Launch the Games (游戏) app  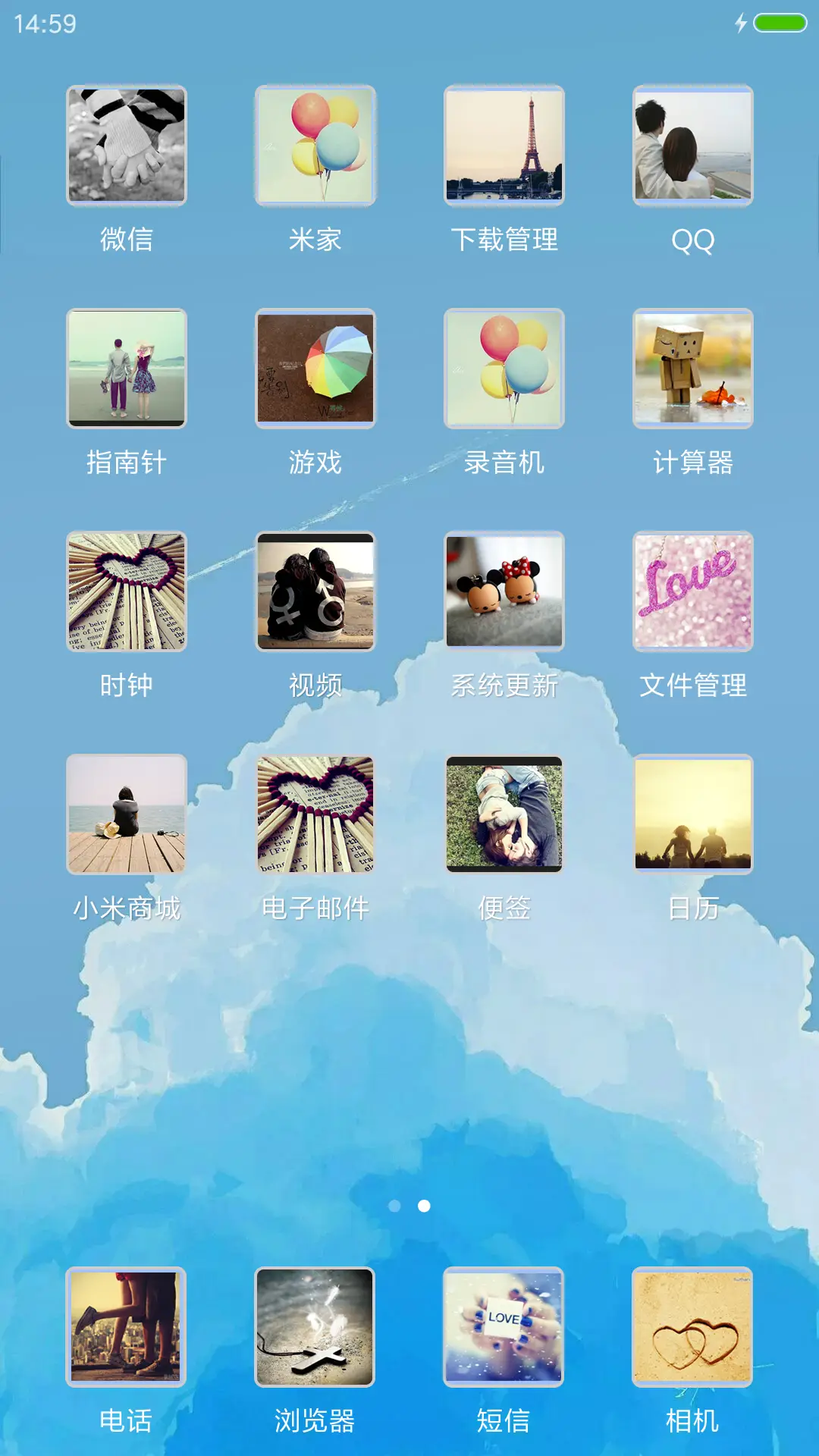coord(315,369)
